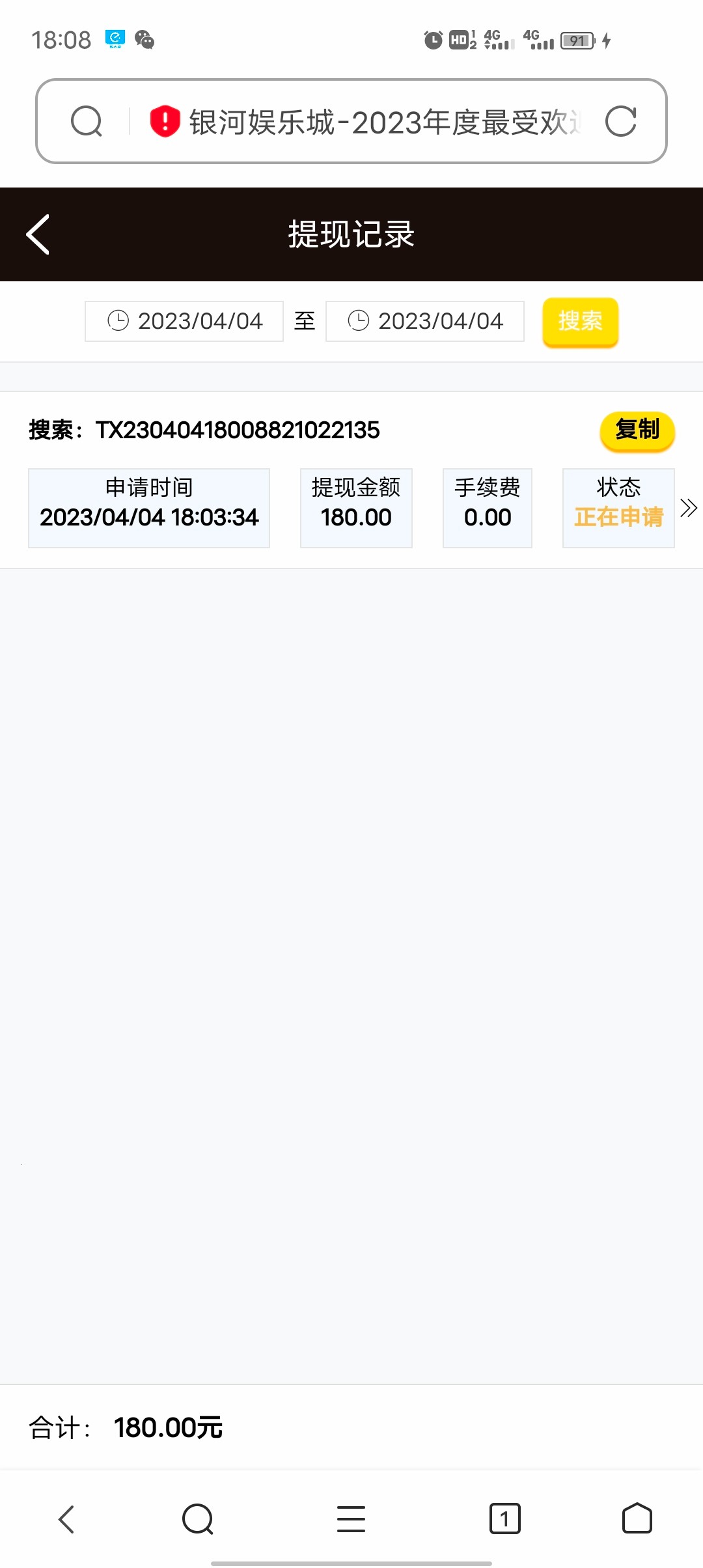Tap the magnifier search icon in address bar
Screen dimensions: 703x1568
pos(87,120)
